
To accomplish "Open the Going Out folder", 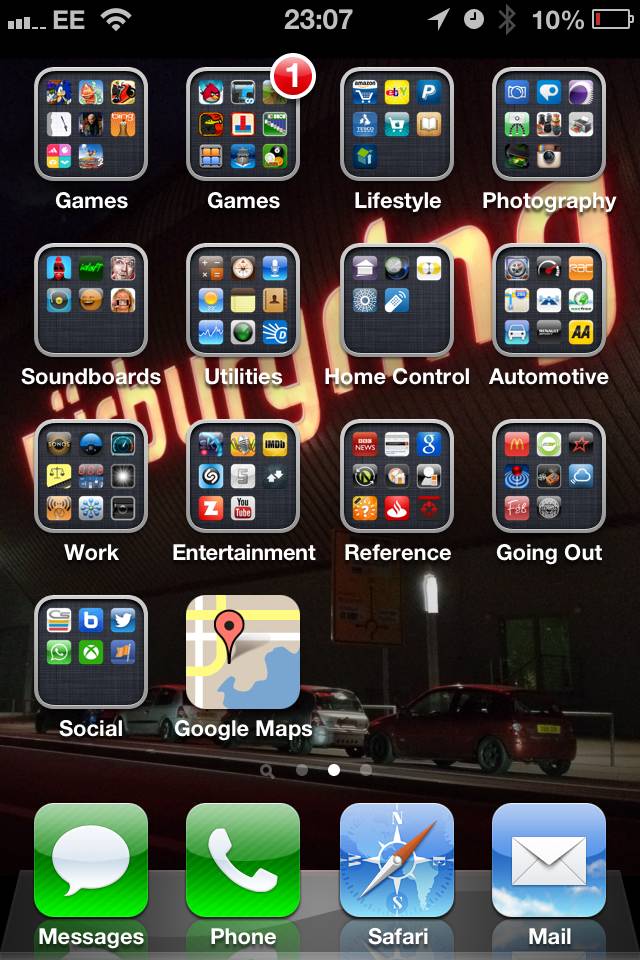I will coord(549,477).
